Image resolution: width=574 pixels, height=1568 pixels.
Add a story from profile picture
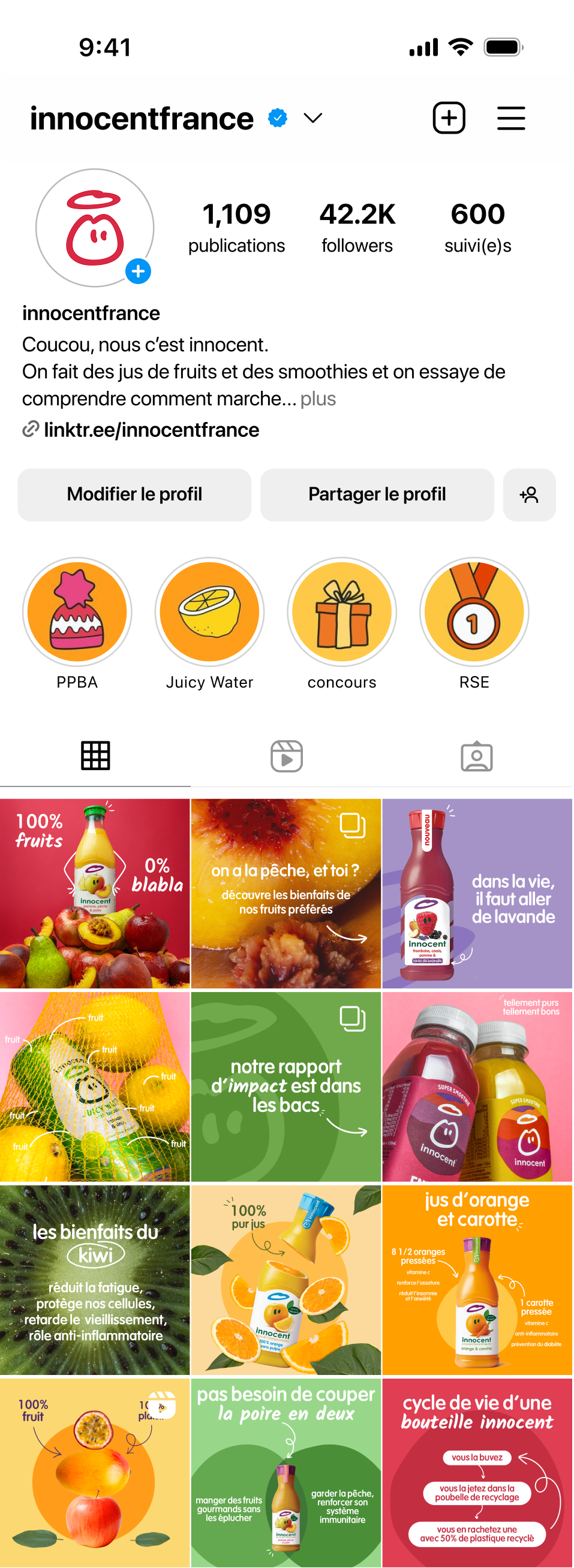(x=139, y=271)
